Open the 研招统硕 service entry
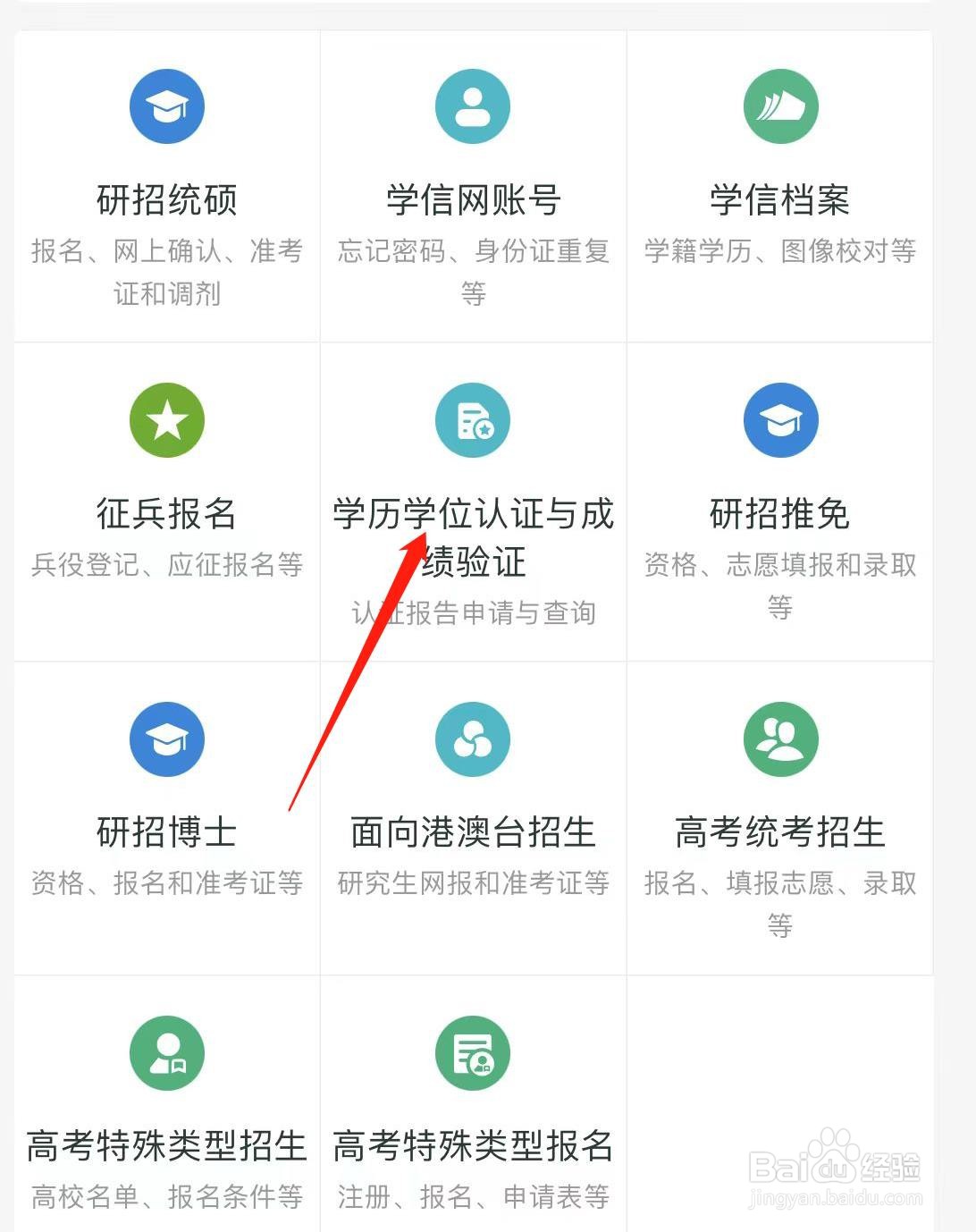The image size is (976, 1232). pos(166,200)
